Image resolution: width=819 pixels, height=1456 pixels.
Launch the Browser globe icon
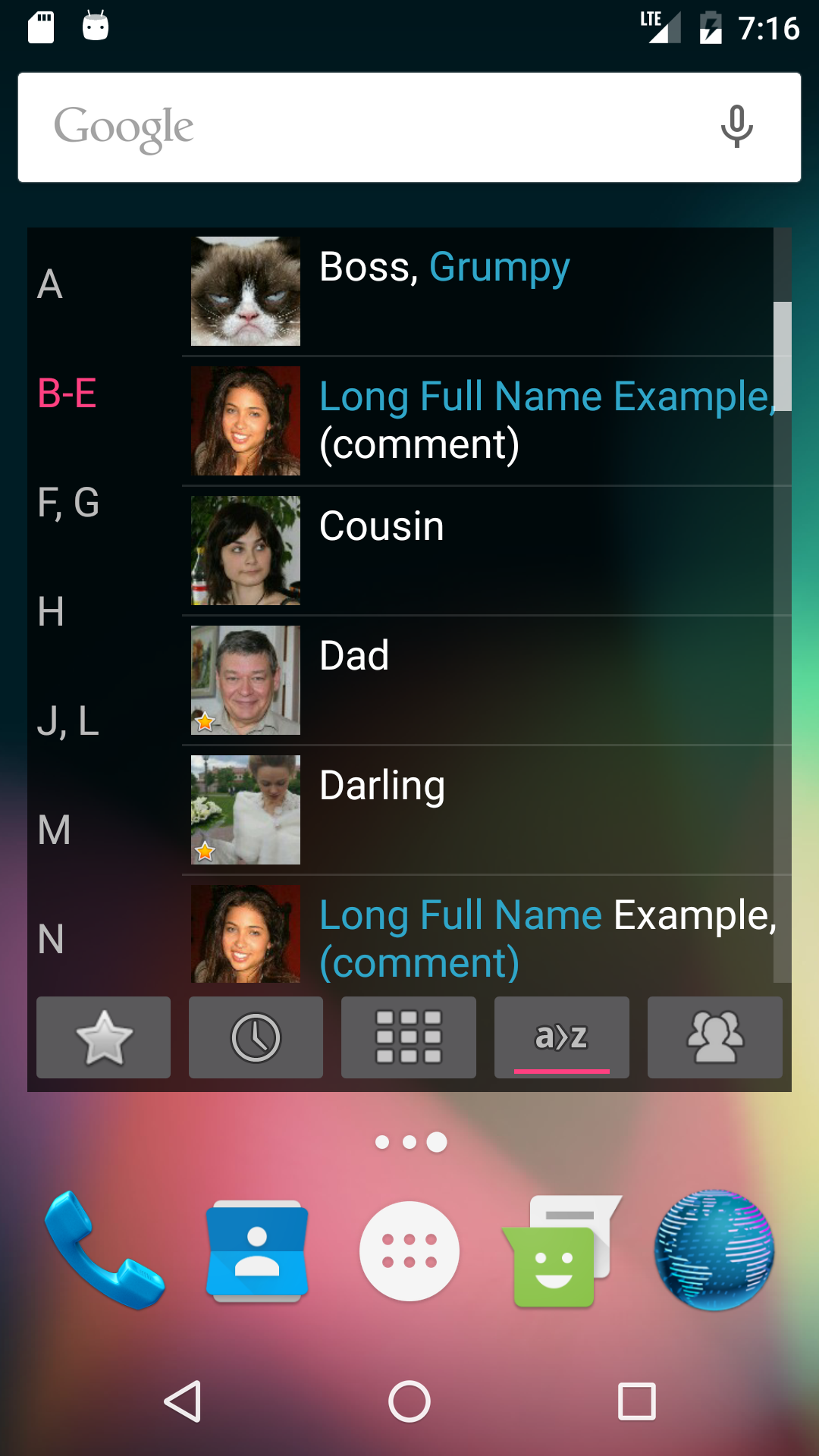pos(715,1251)
